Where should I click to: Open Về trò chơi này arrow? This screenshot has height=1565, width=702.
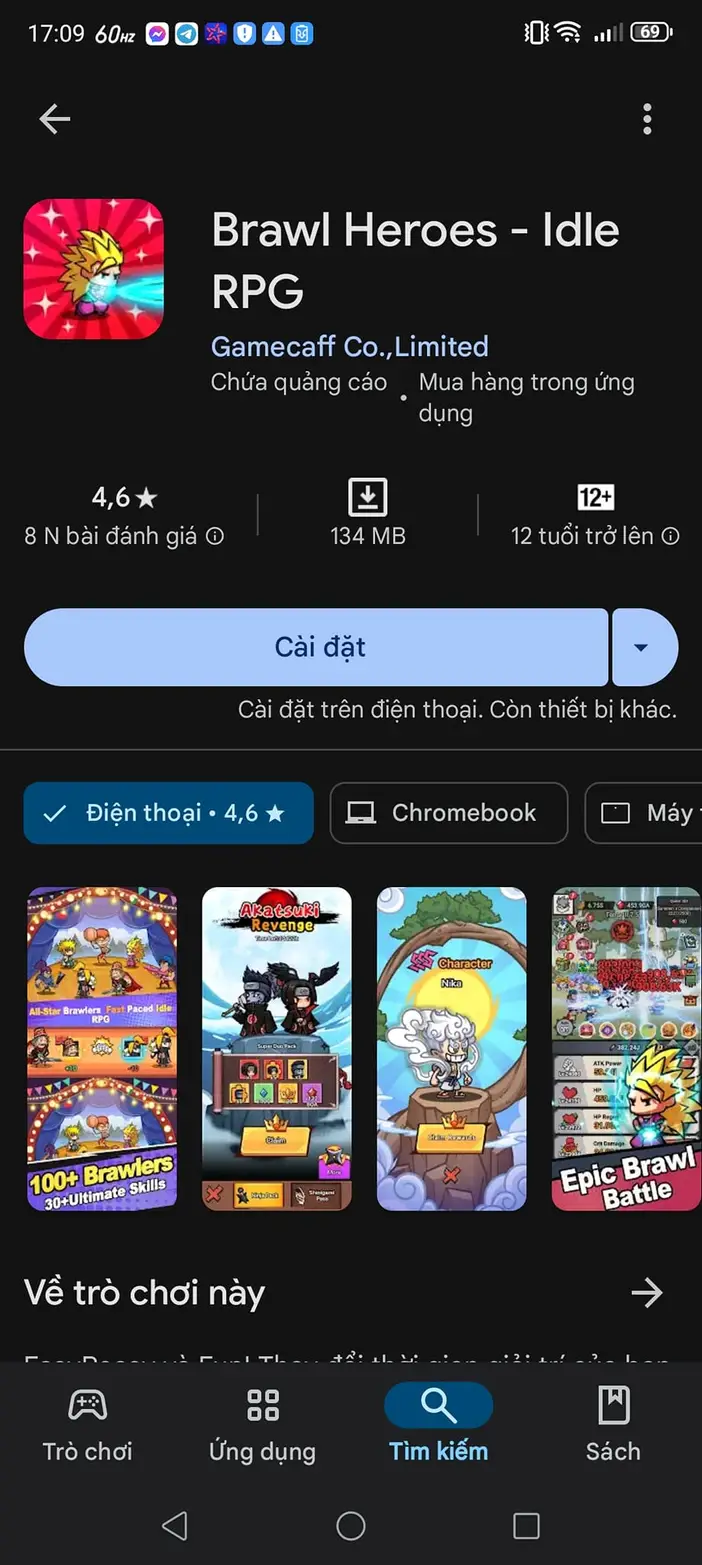click(647, 1293)
